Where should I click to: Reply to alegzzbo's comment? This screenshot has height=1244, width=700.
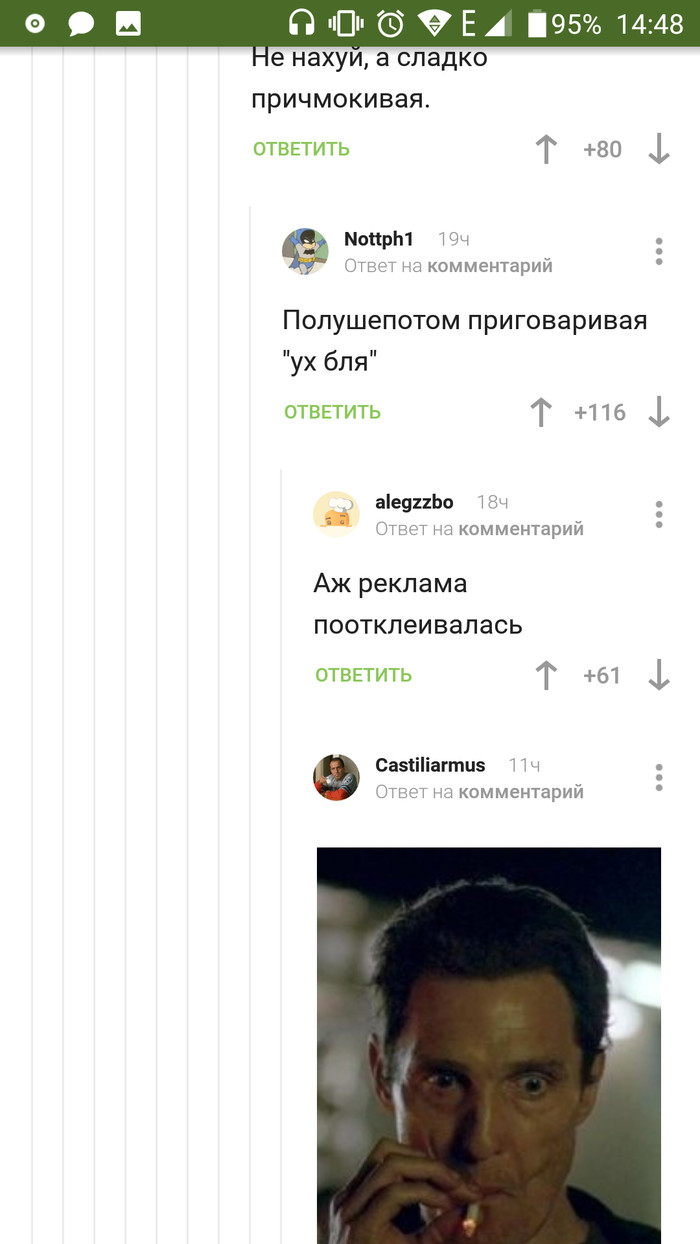pos(363,675)
